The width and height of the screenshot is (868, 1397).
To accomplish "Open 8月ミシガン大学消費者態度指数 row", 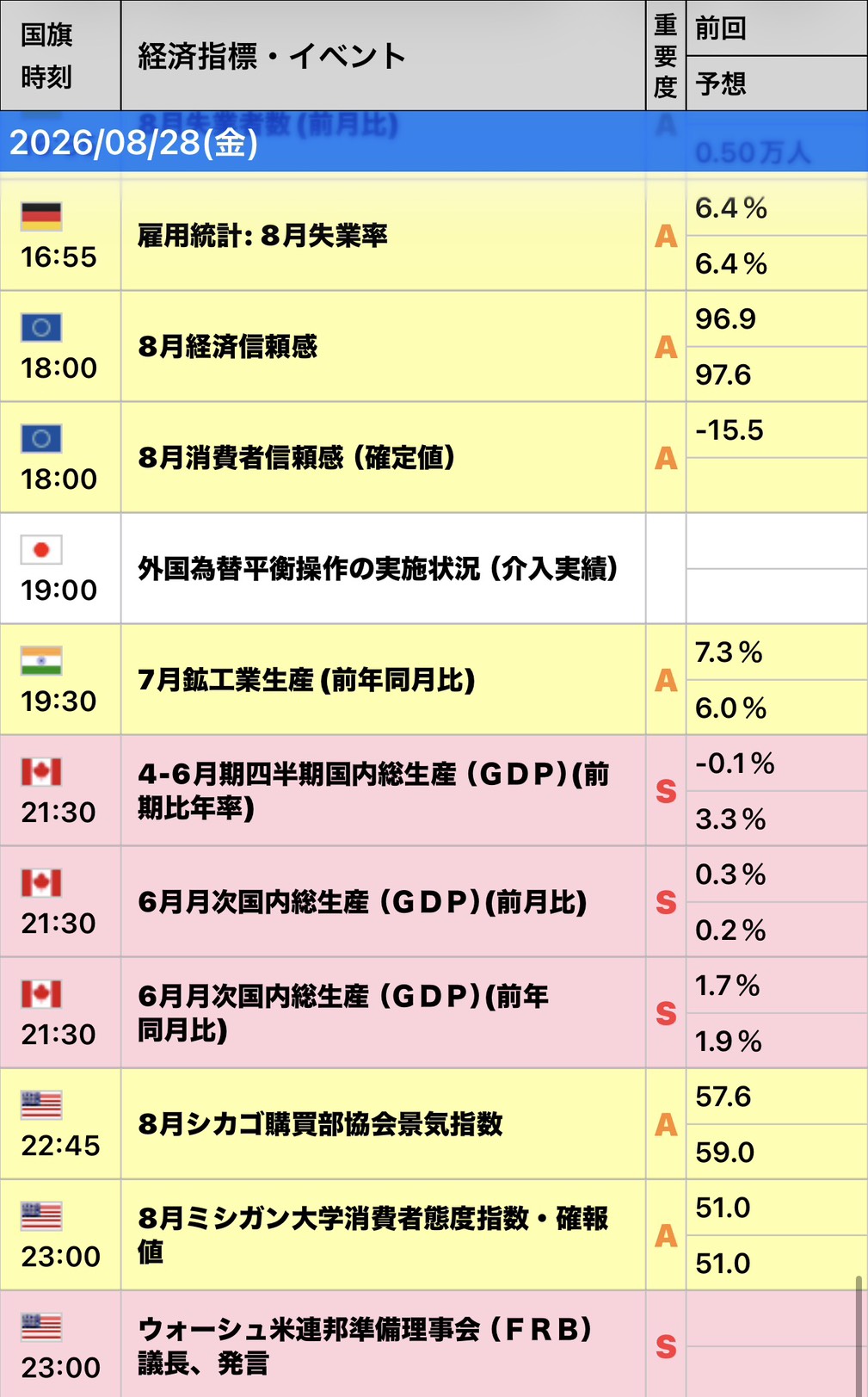I will click(x=434, y=1234).
